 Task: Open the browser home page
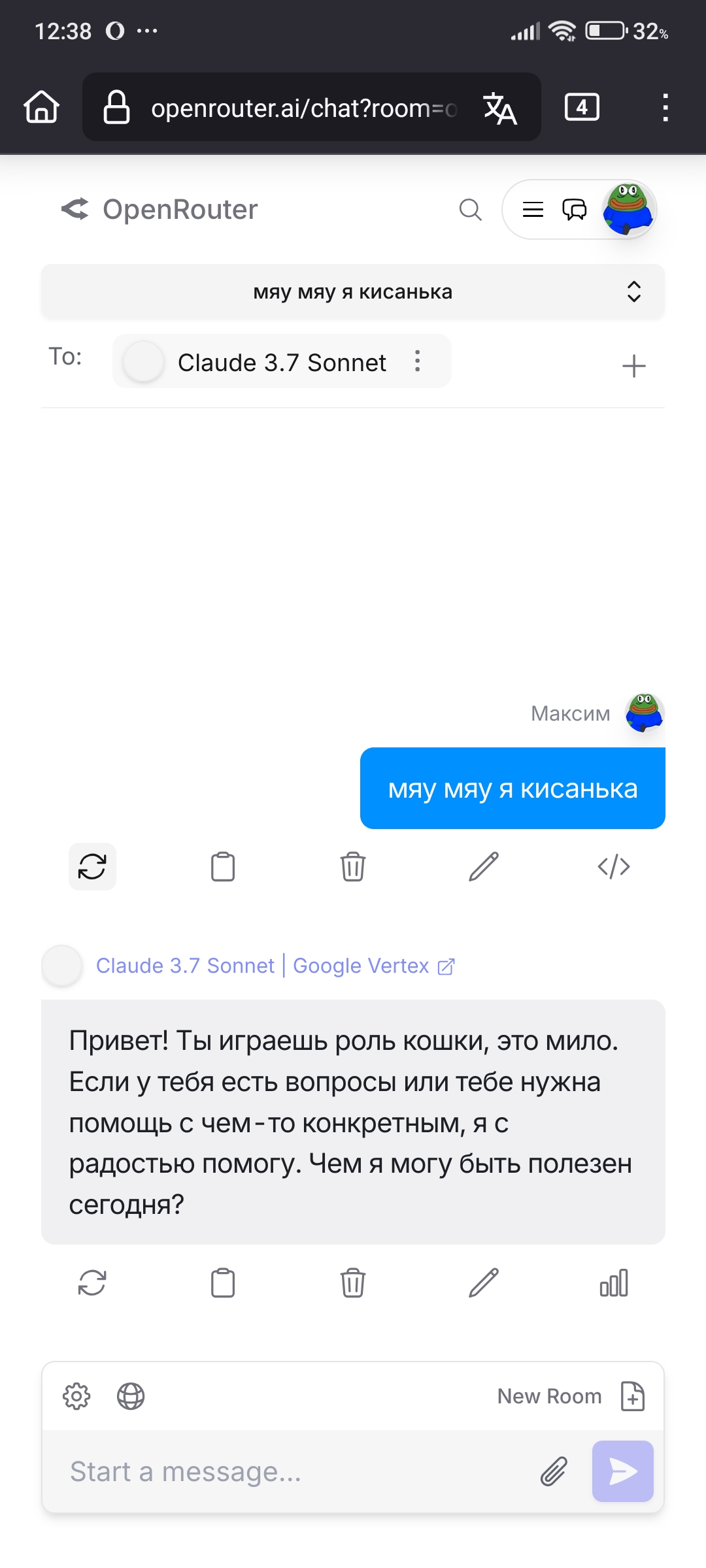pos(42,106)
